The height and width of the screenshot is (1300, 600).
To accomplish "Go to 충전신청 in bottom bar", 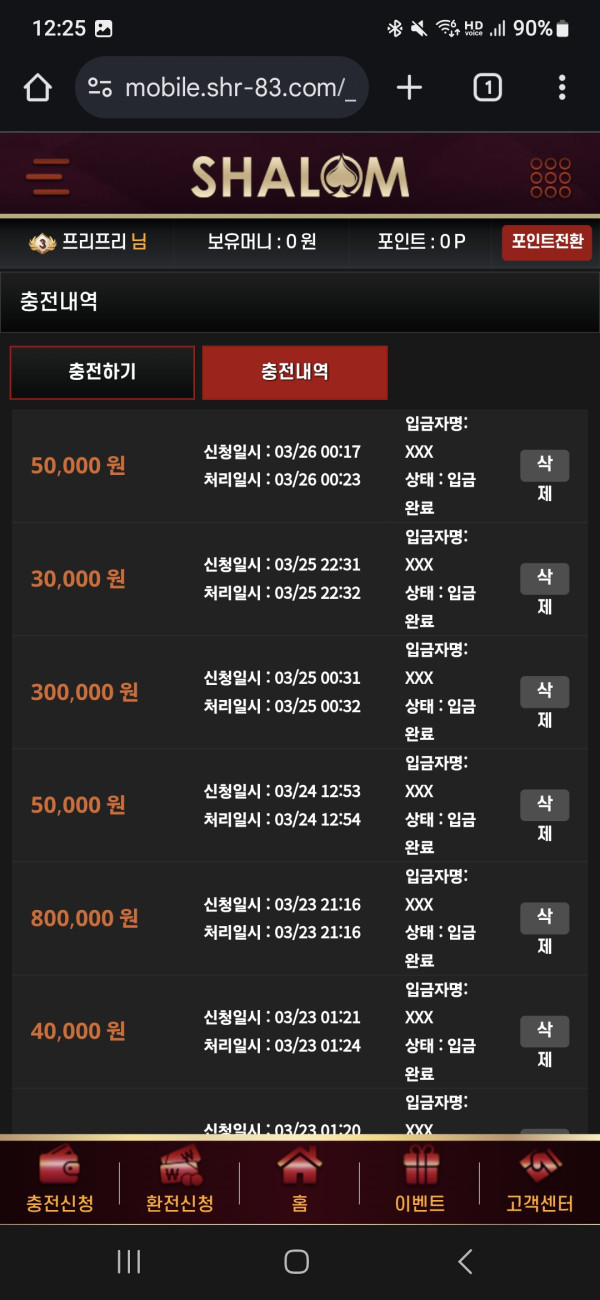I will coord(60,1182).
